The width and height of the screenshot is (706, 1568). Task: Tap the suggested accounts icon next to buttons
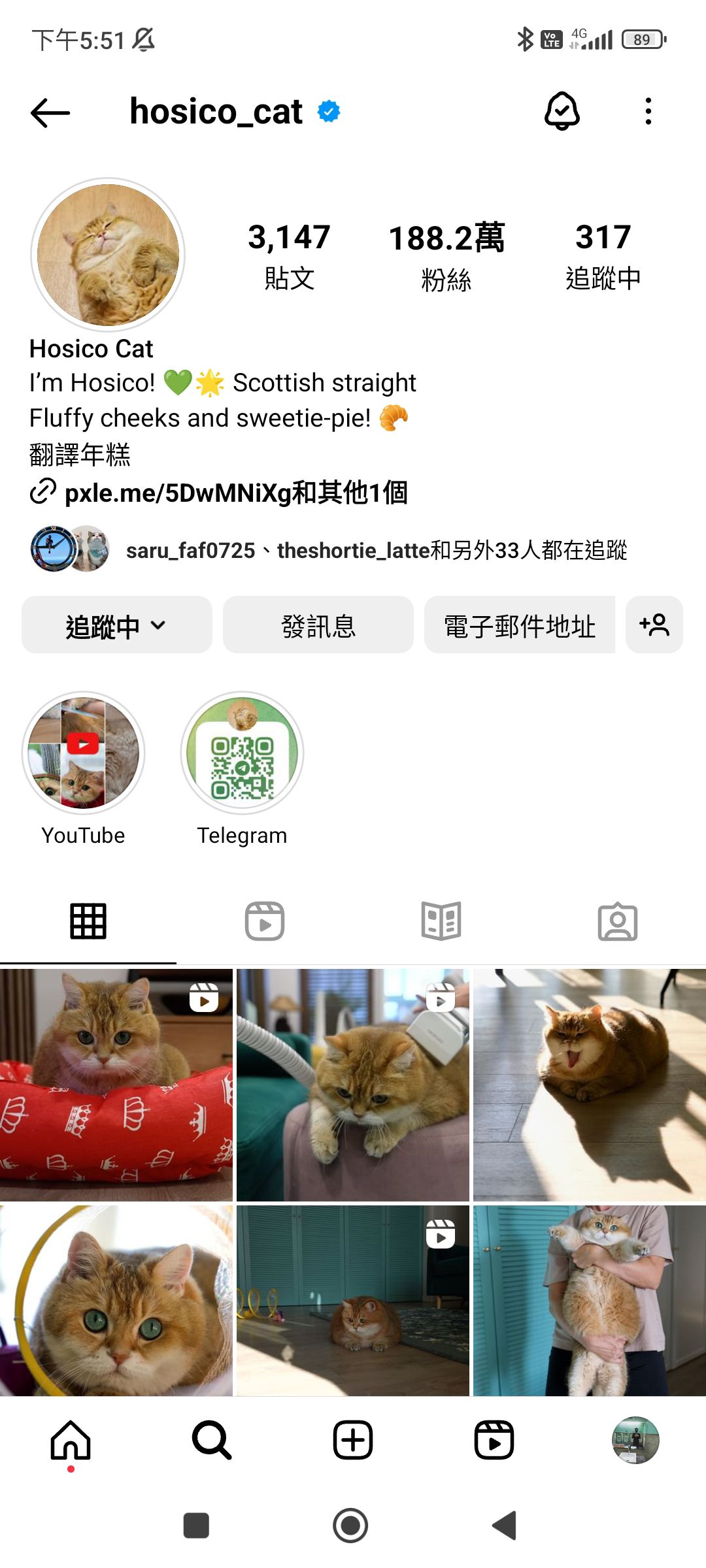654,625
